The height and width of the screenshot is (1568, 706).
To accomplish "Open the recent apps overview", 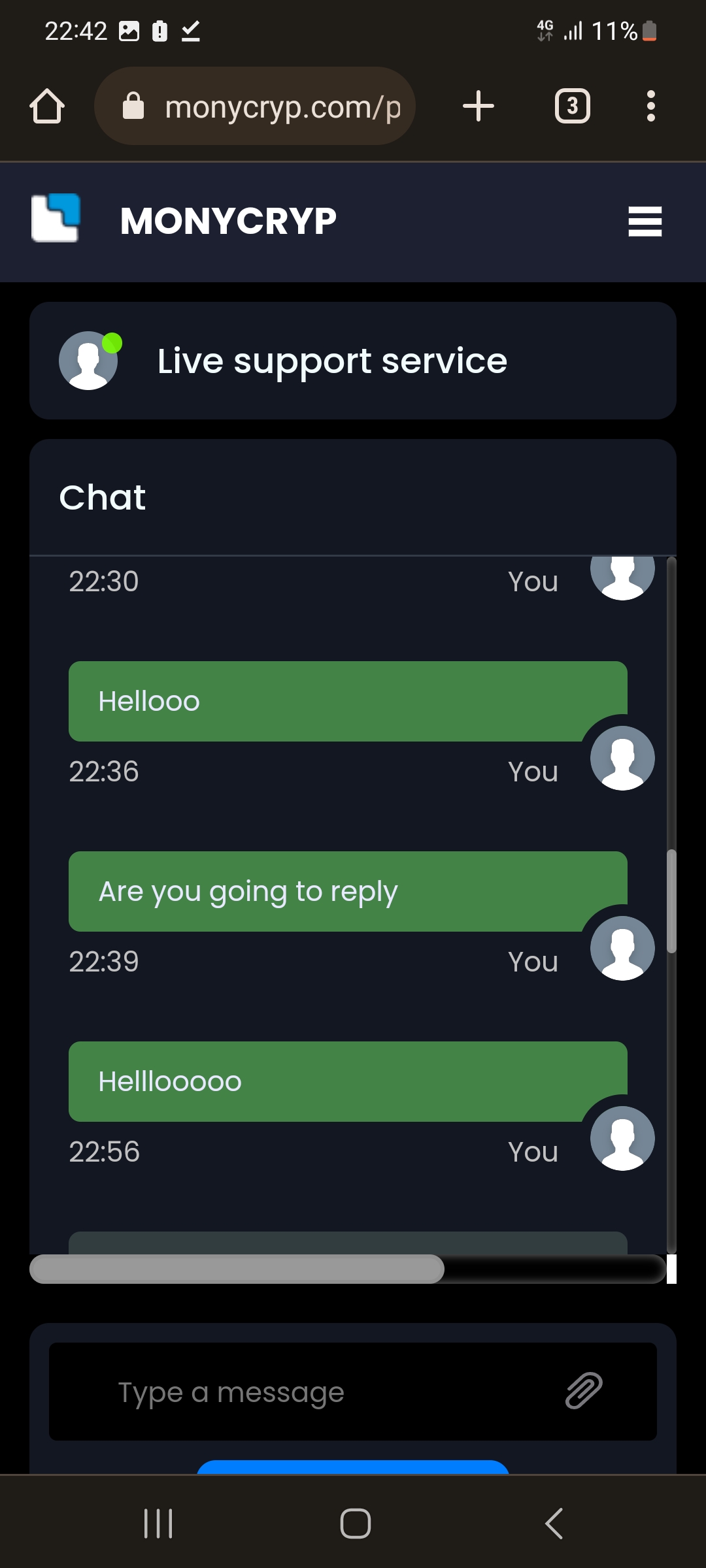I will 158,1524.
